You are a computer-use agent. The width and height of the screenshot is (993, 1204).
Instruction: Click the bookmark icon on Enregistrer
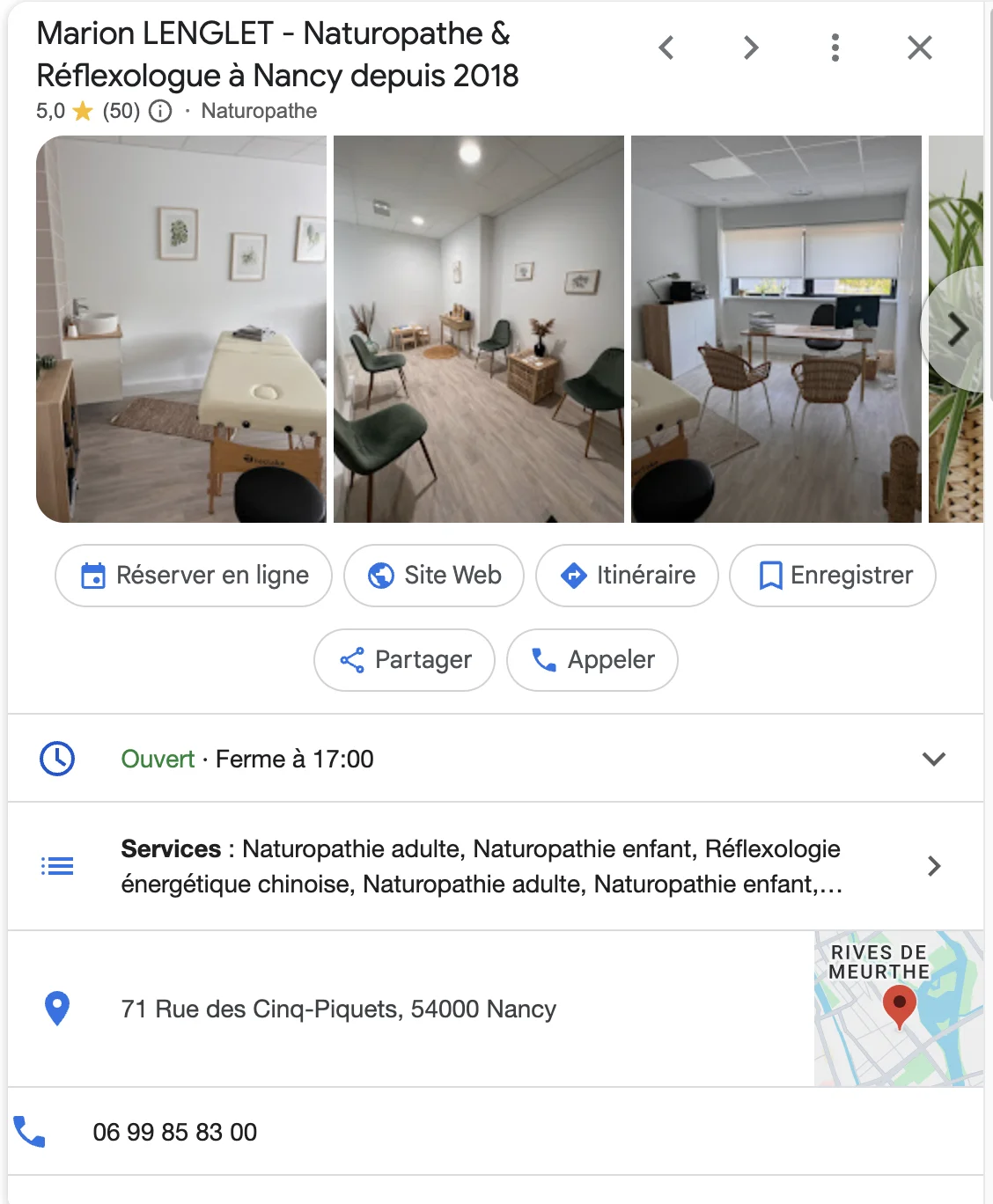click(771, 576)
